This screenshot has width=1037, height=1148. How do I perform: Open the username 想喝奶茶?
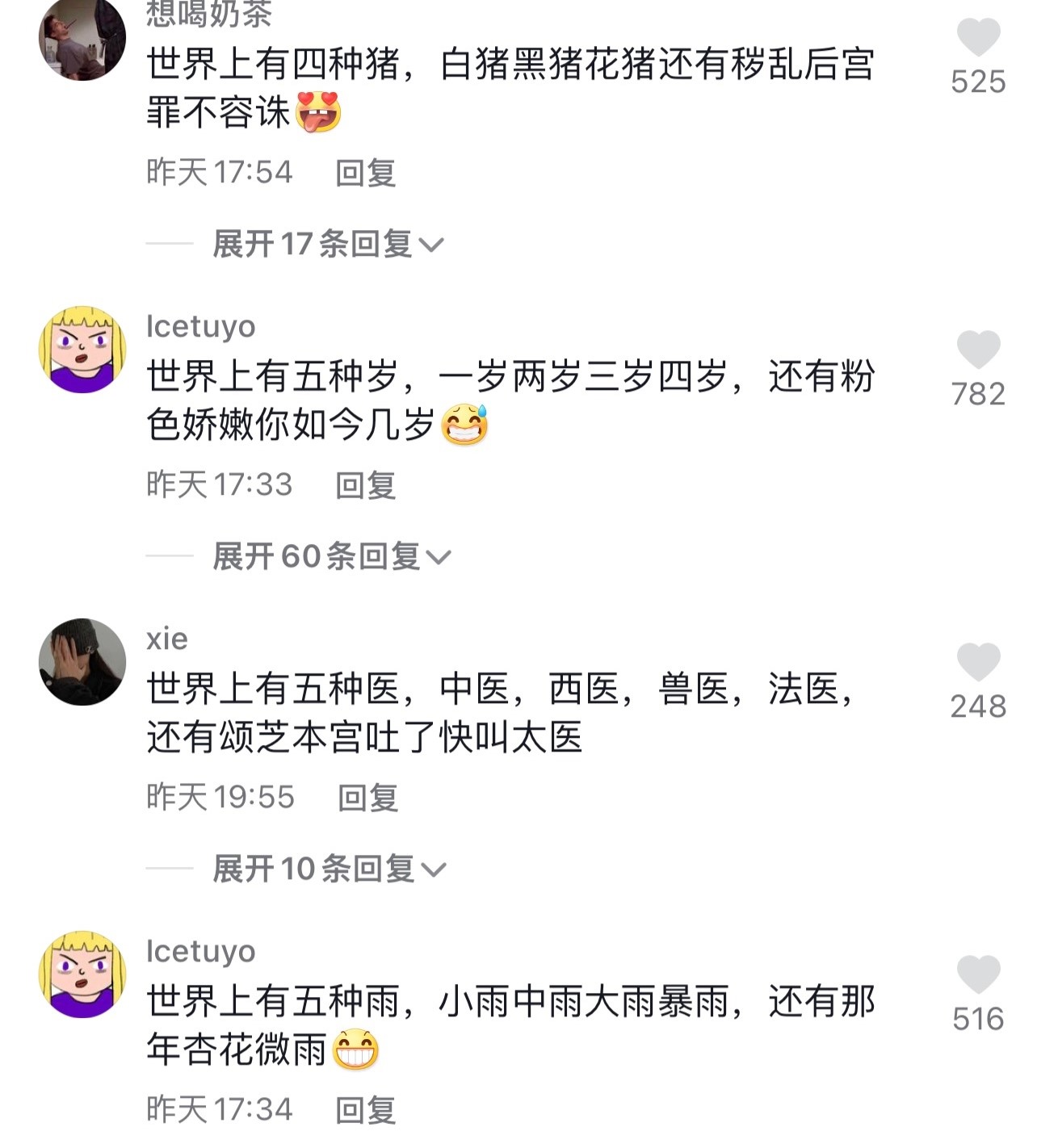(207, 12)
